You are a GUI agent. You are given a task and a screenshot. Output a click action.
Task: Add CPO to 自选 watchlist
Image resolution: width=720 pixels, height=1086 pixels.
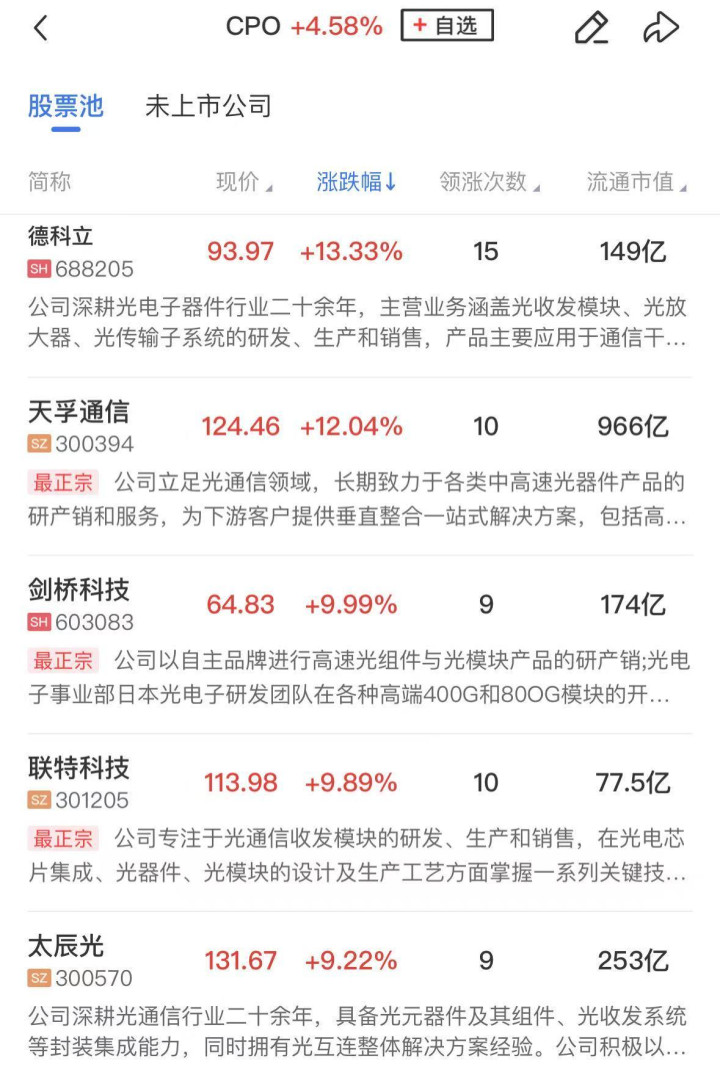(x=447, y=27)
